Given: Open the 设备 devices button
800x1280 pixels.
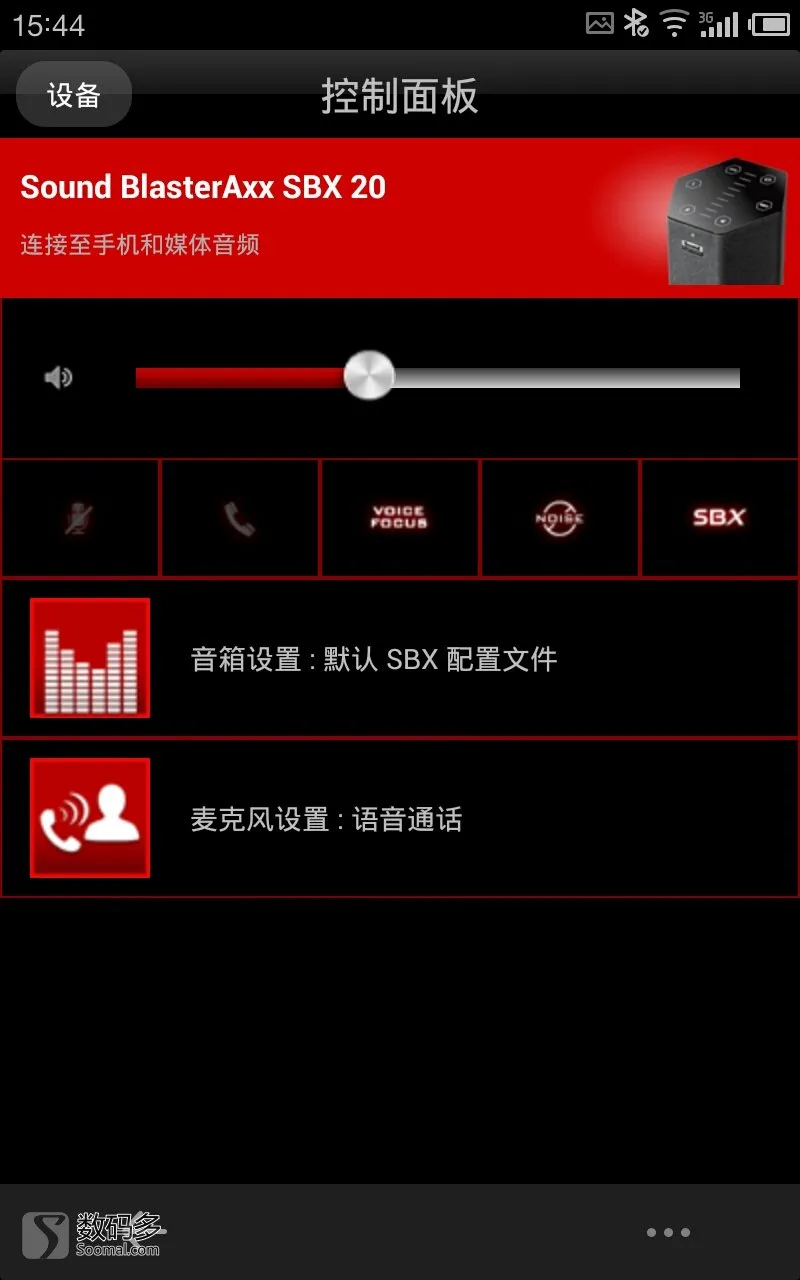Looking at the screenshot, I should tap(74, 95).
